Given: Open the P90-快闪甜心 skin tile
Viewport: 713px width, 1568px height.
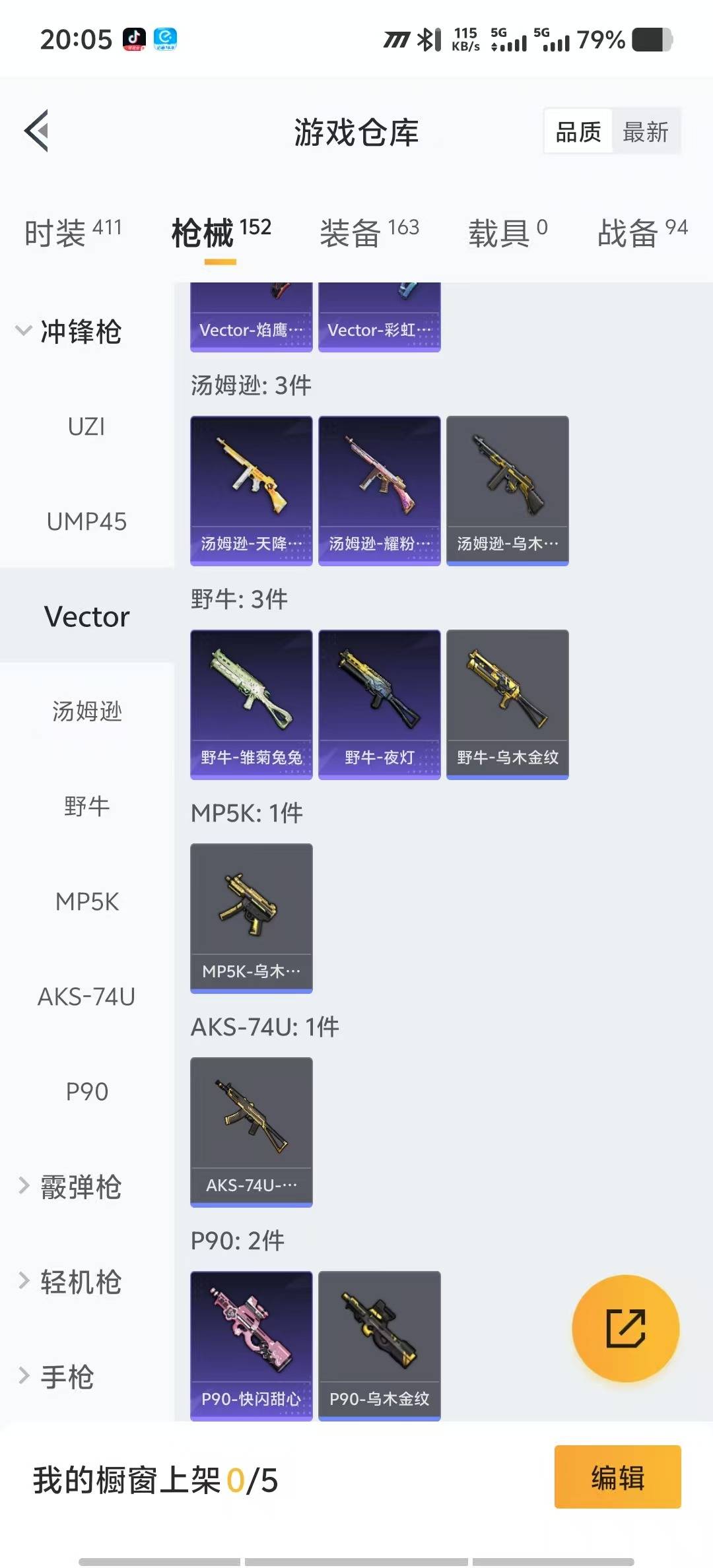Looking at the screenshot, I should click(x=251, y=1345).
